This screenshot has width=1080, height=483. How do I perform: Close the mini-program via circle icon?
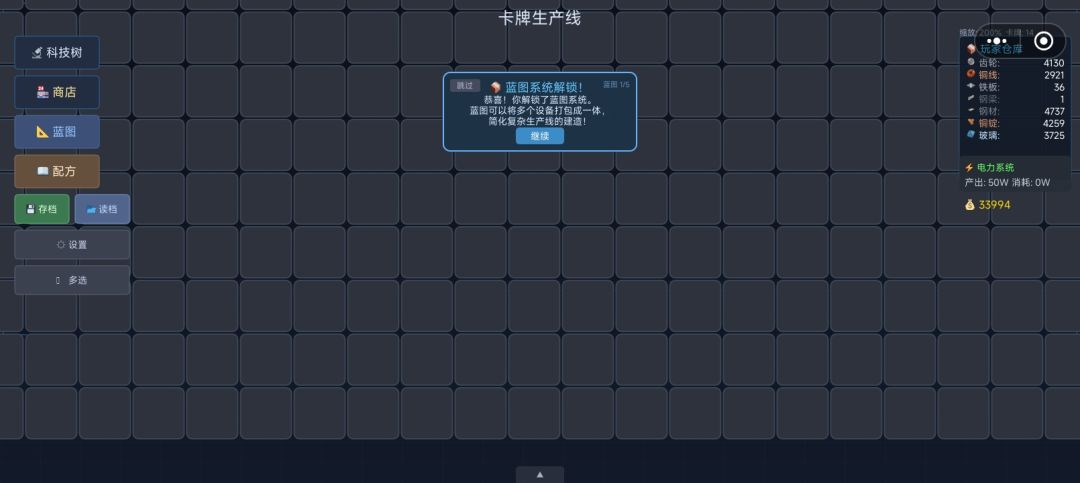(x=1043, y=41)
